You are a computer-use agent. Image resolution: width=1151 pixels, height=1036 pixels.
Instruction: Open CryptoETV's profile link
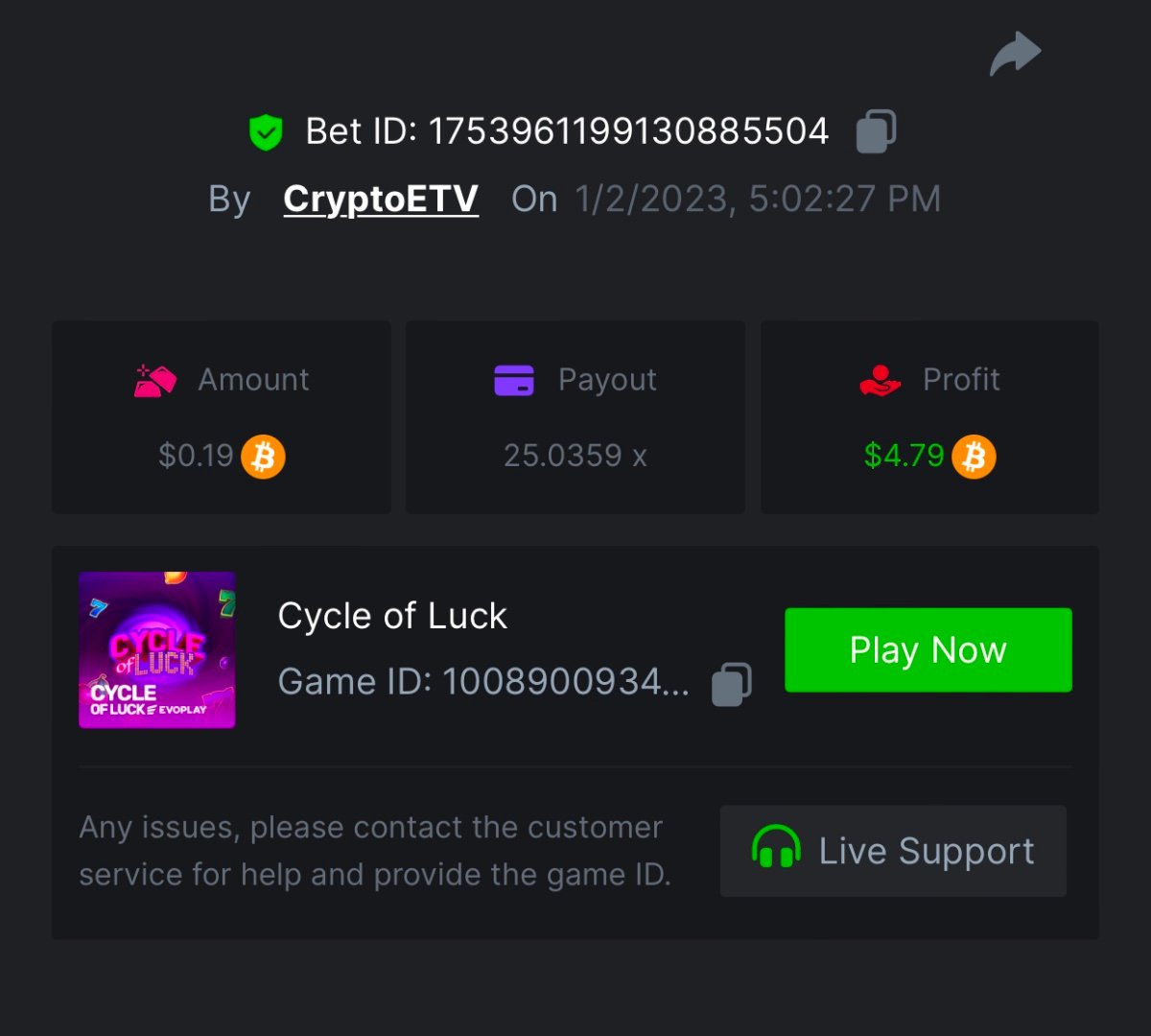381,199
